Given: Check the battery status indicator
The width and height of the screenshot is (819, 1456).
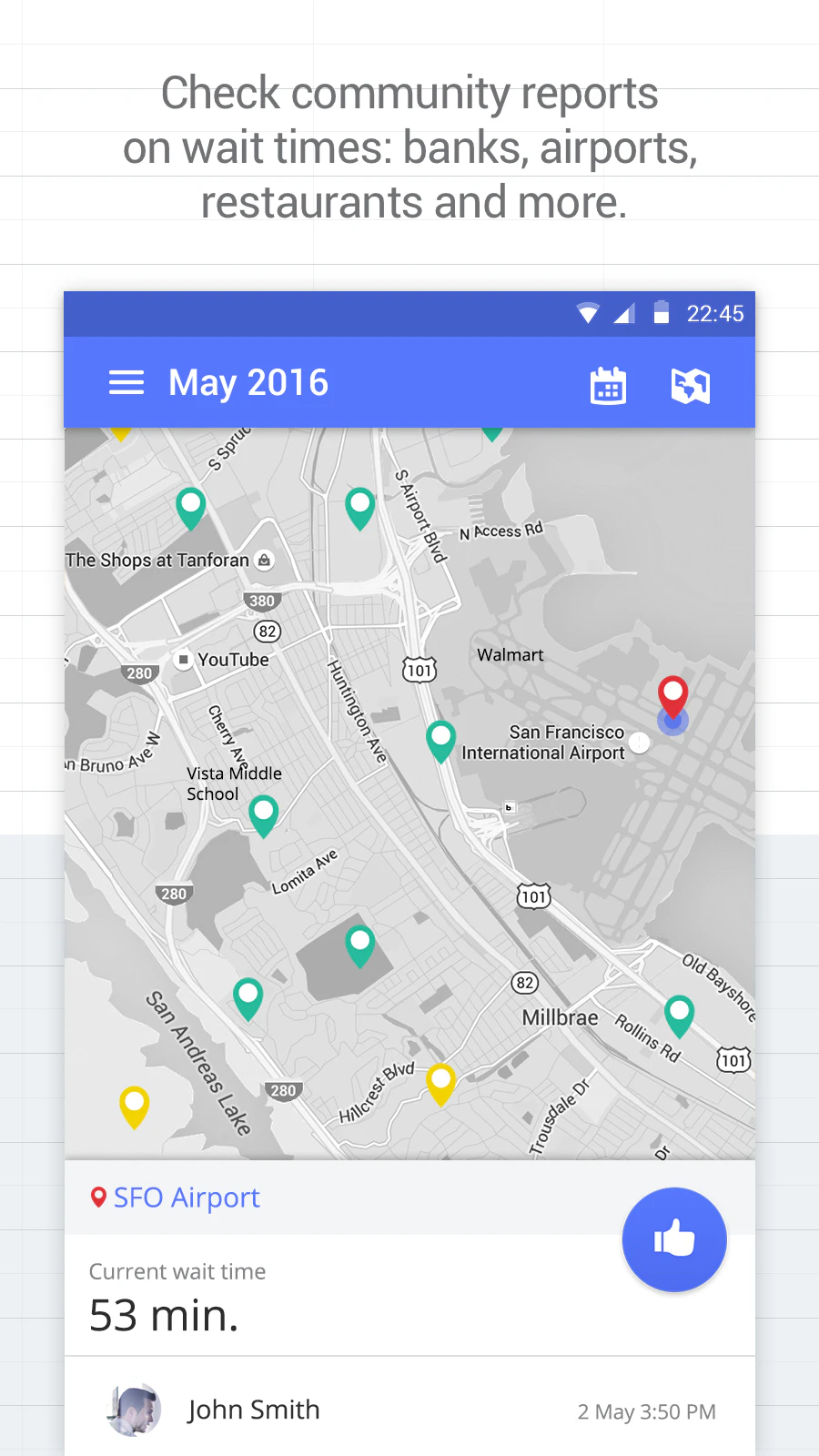Looking at the screenshot, I should (661, 313).
